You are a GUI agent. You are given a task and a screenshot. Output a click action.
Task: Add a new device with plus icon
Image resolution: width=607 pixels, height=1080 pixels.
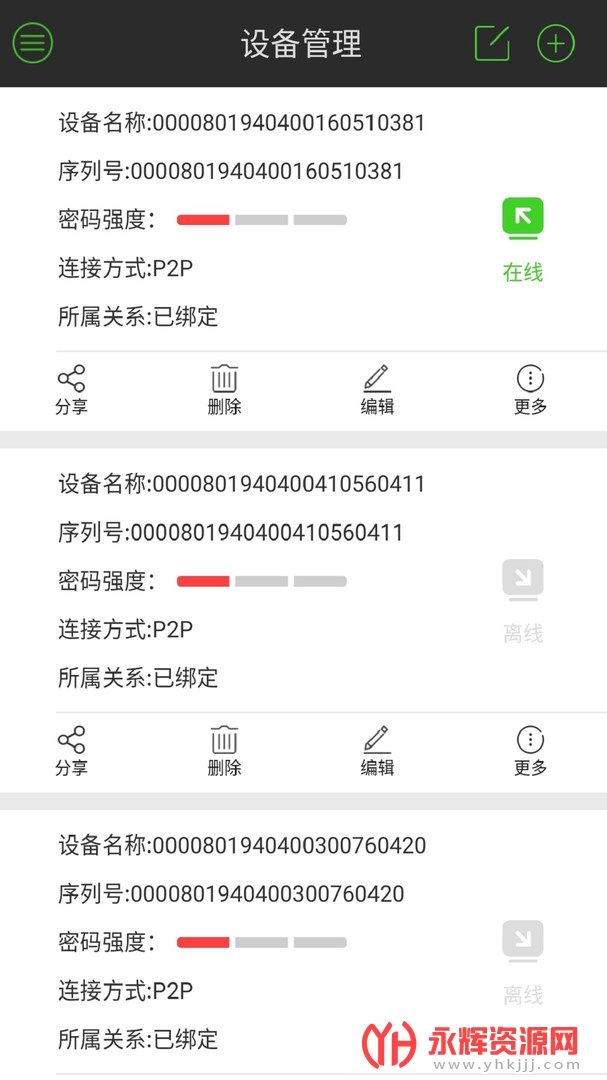pos(556,43)
